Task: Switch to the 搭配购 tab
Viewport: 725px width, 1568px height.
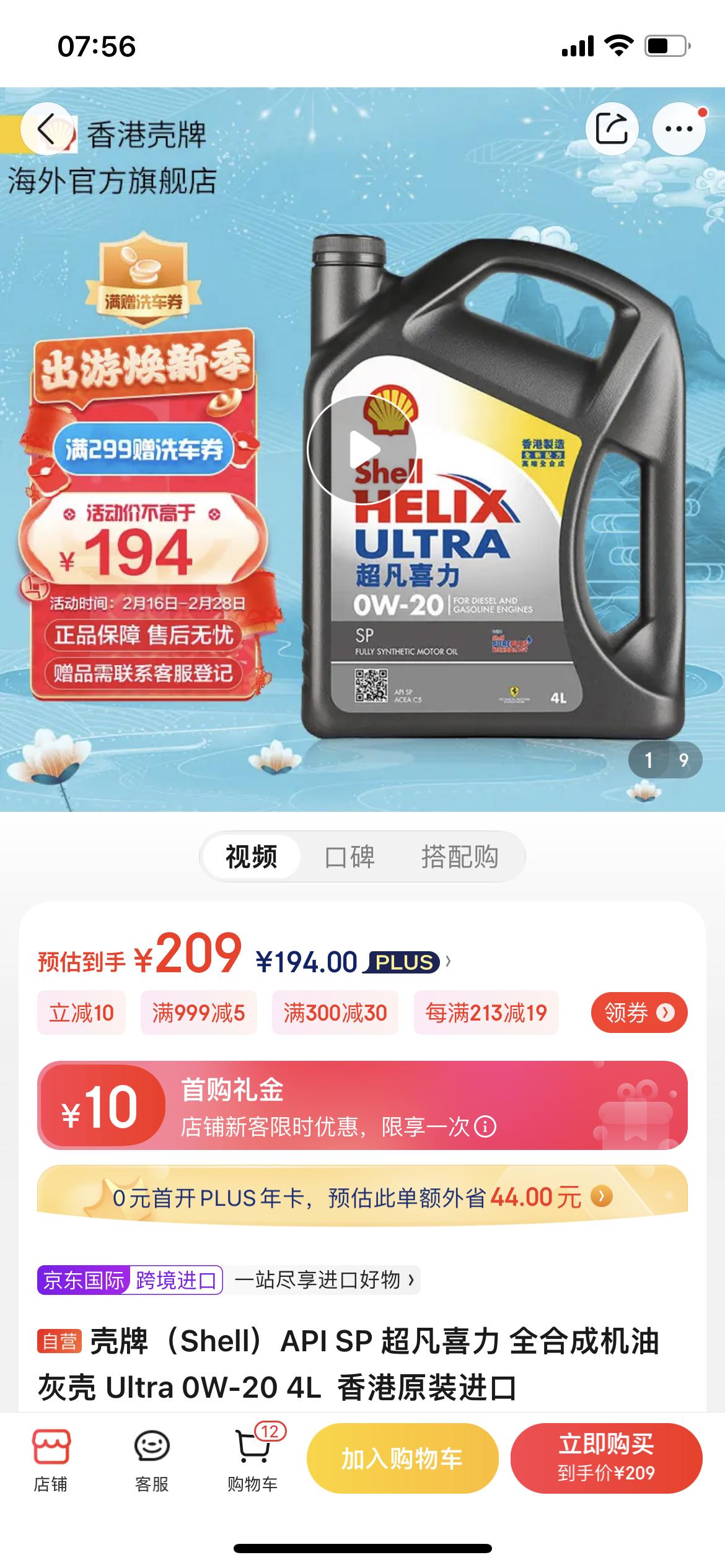Action: pos(460,857)
